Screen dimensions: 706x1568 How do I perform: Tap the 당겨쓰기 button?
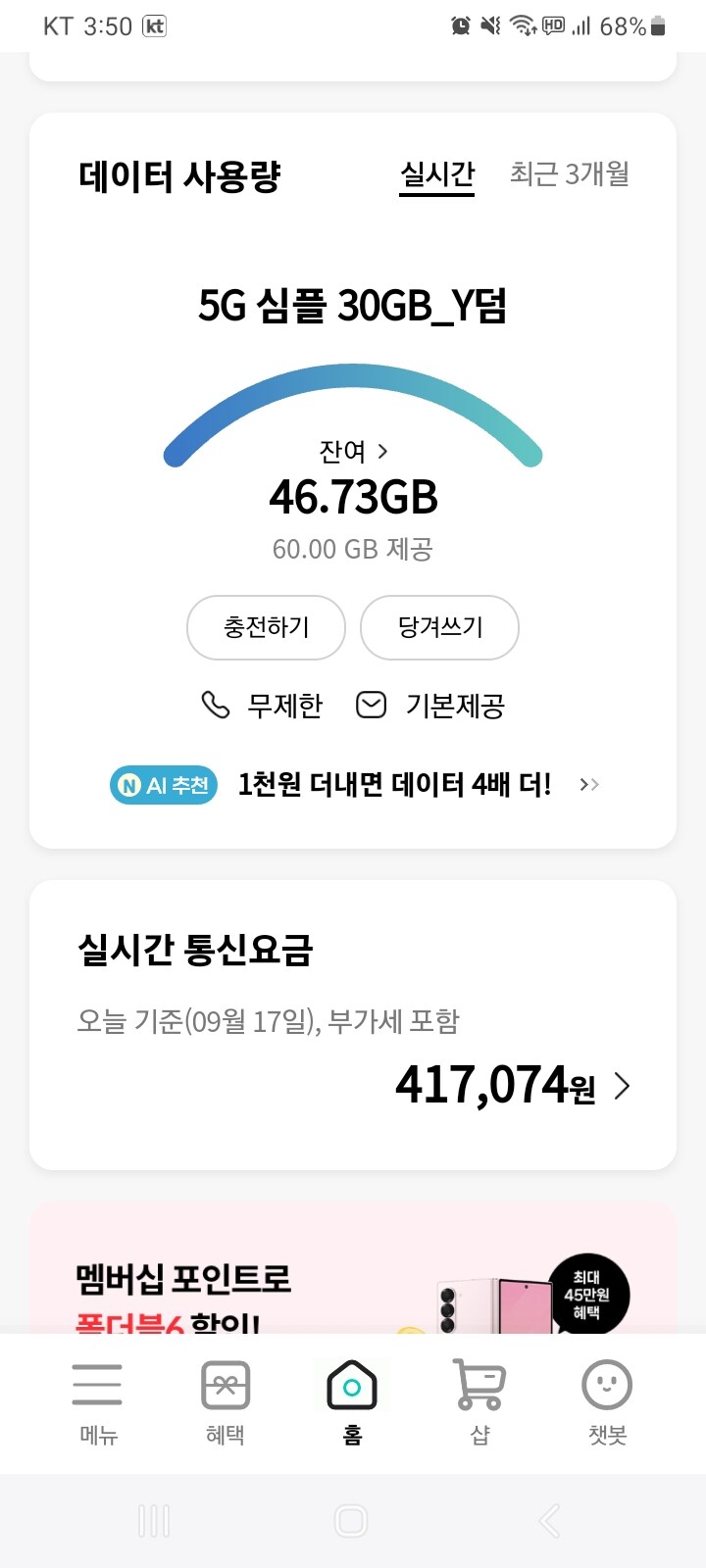click(439, 627)
